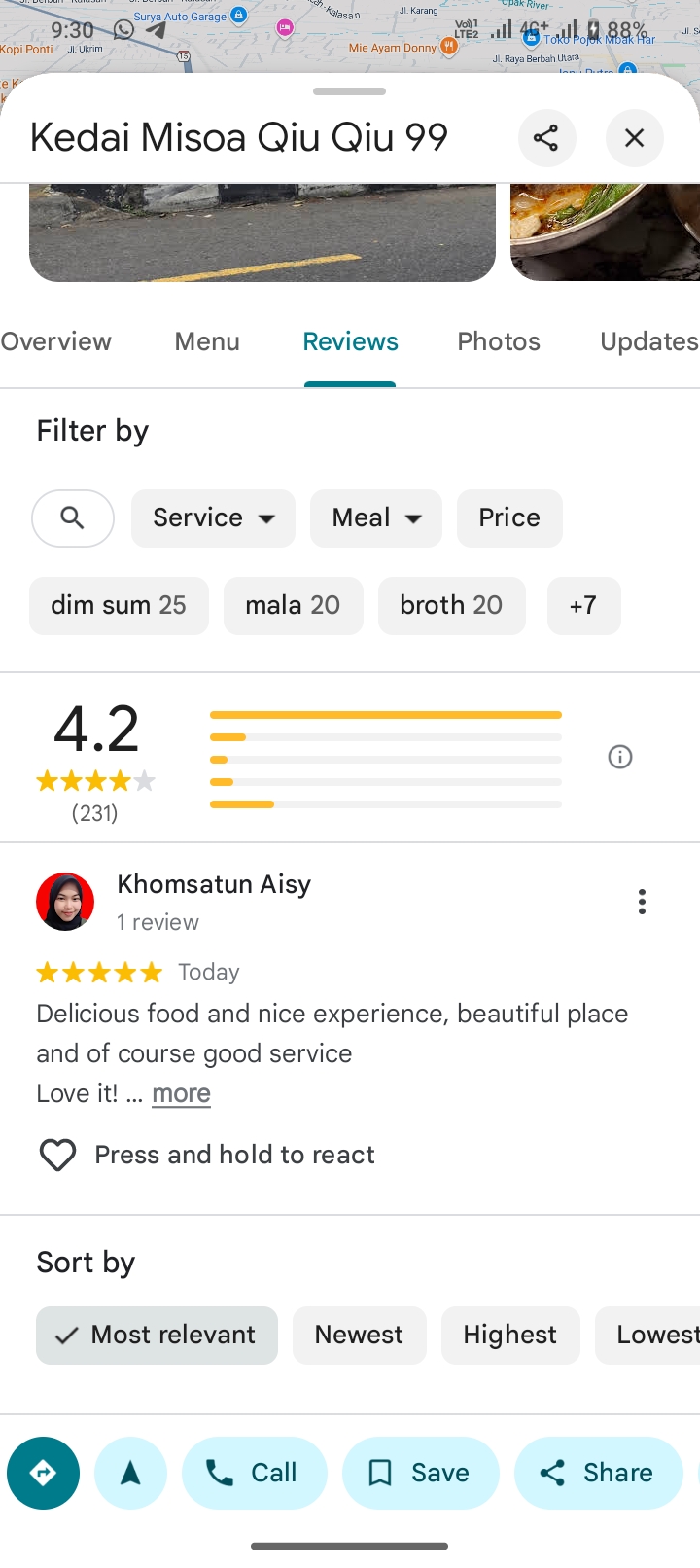
Task: Show the +7 additional keyword chips
Action: click(x=583, y=605)
